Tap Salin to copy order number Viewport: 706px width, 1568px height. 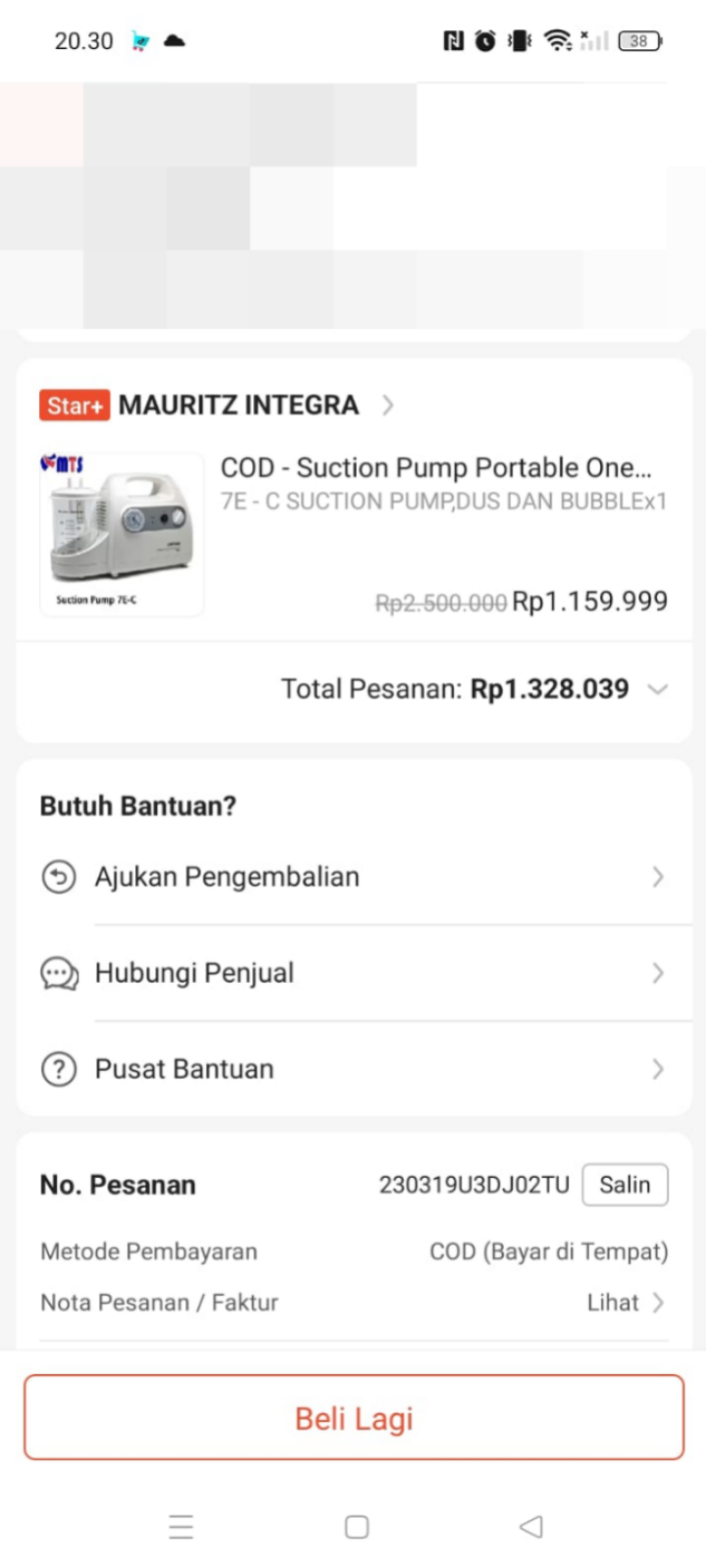(x=625, y=1185)
